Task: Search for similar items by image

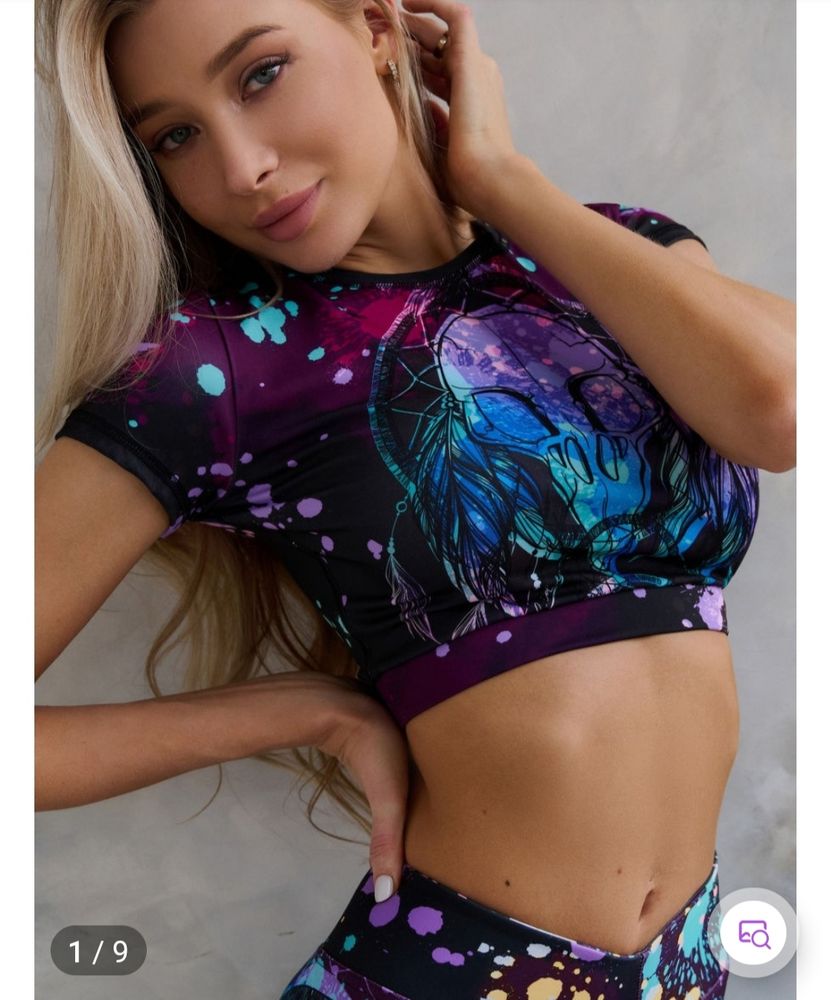Action: tap(753, 933)
